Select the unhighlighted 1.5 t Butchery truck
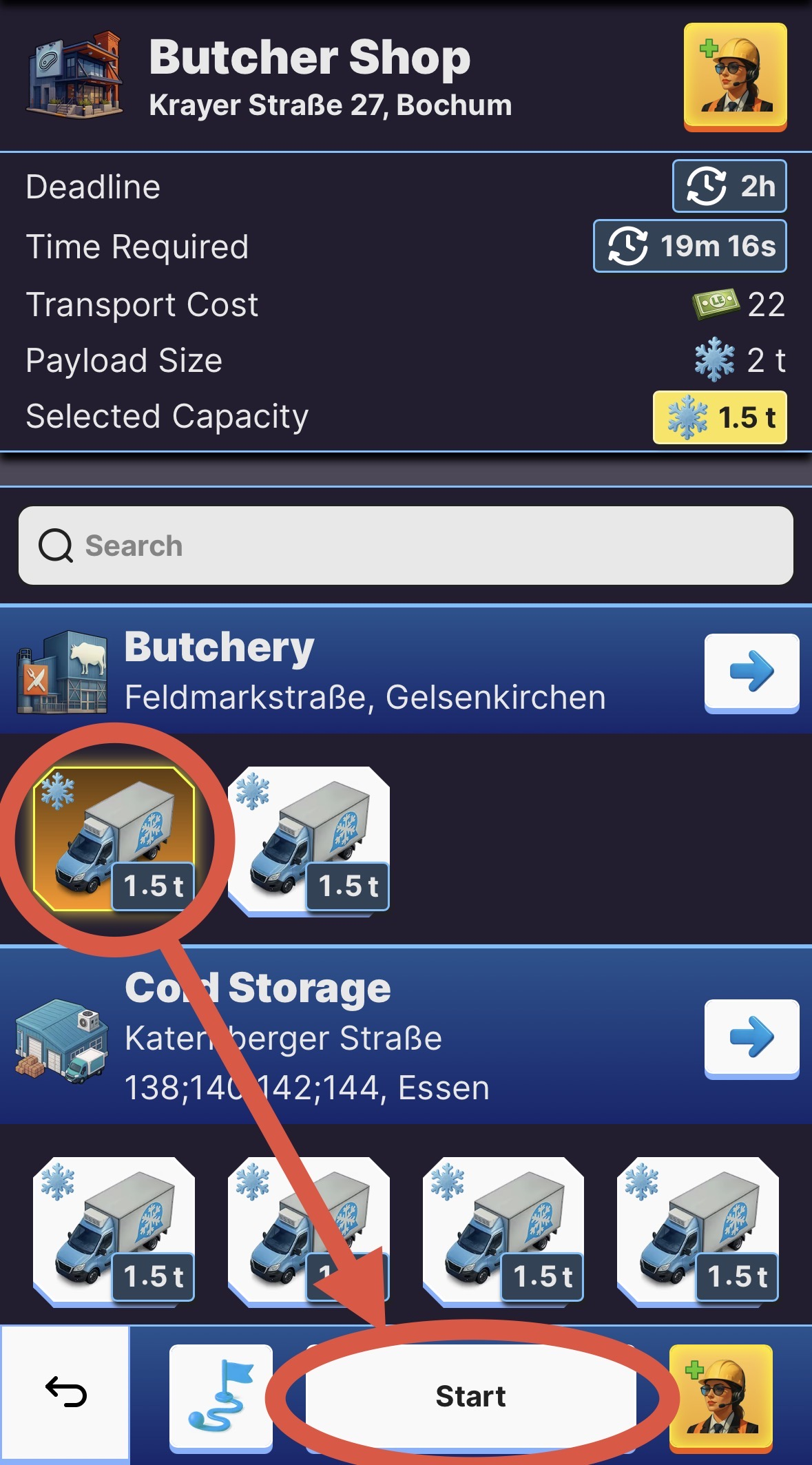The height and width of the screenshot is (1465, 812). (x=309, y=839)
